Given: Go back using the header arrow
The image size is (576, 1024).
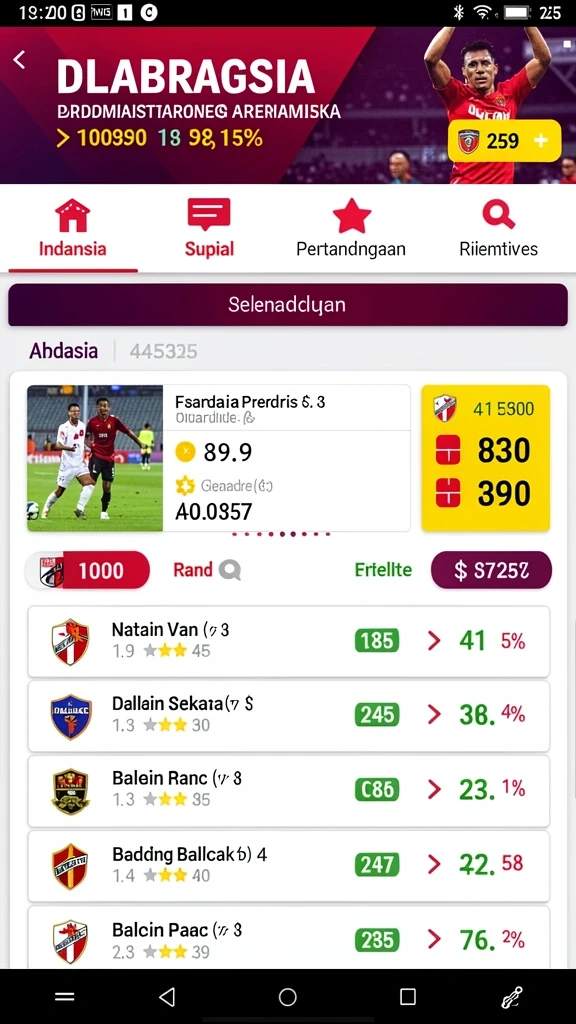Looking at the screenshot, I should pyautogui.click(x=20, y=60).
